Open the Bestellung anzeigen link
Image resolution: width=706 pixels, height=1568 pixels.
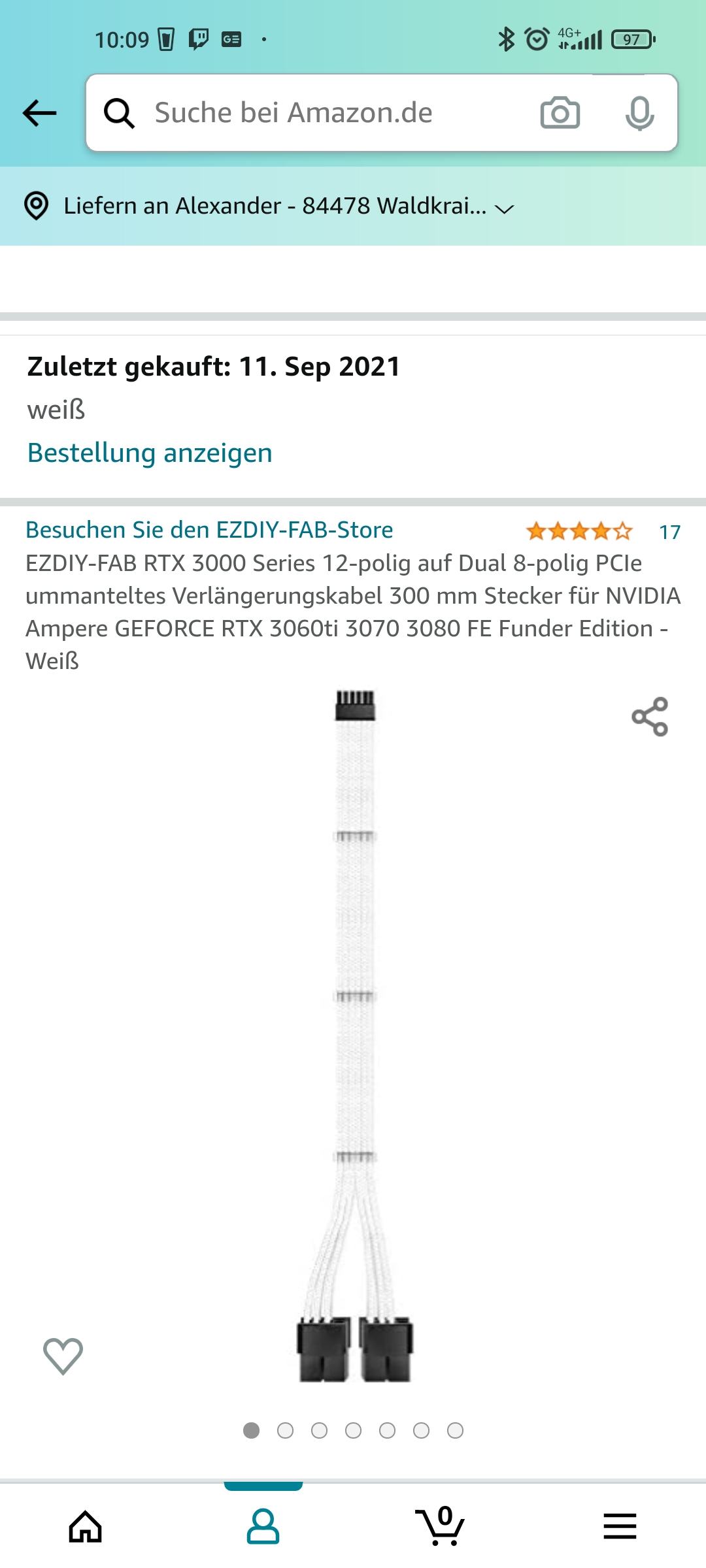pyautogui.click(x=150, y=453)
